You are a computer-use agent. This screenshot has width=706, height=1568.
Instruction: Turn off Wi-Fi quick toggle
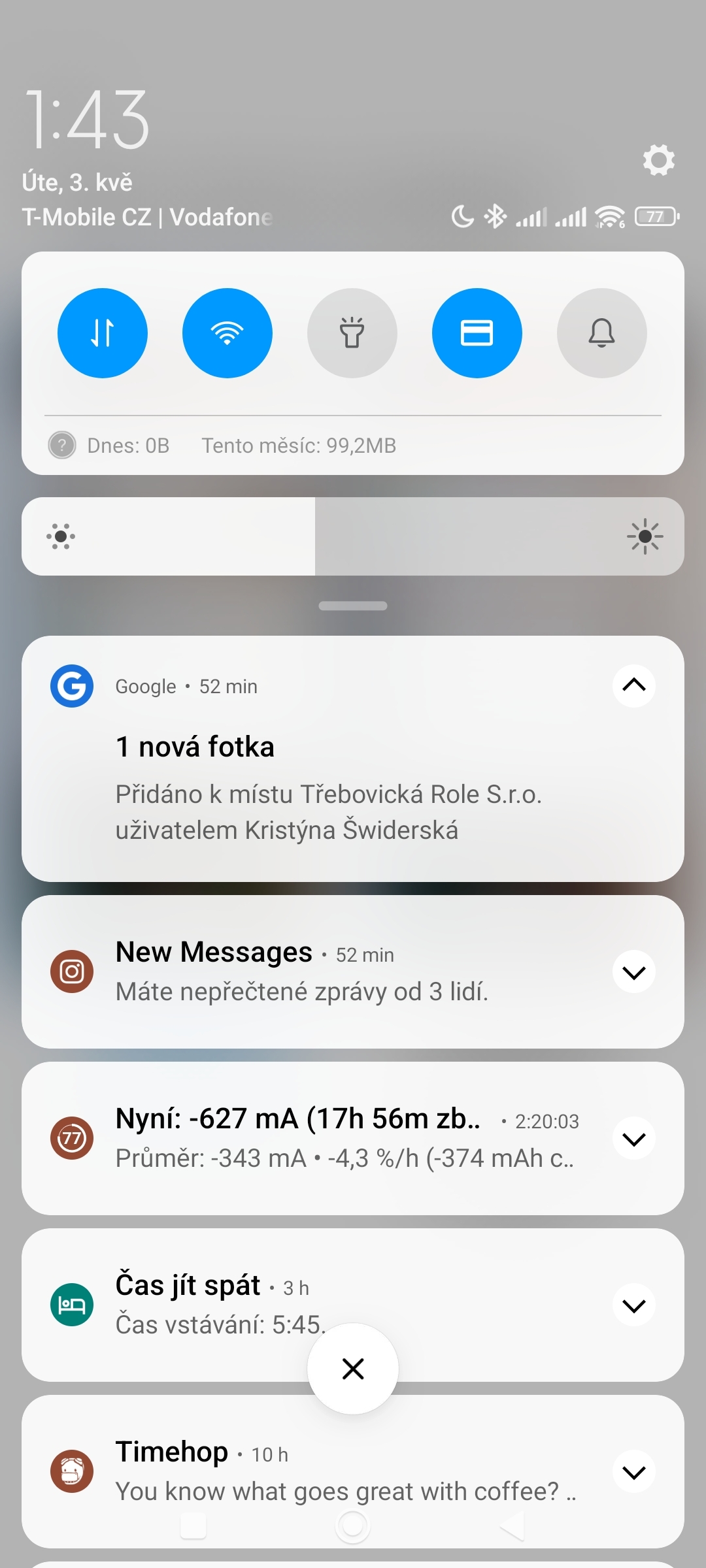227,333
